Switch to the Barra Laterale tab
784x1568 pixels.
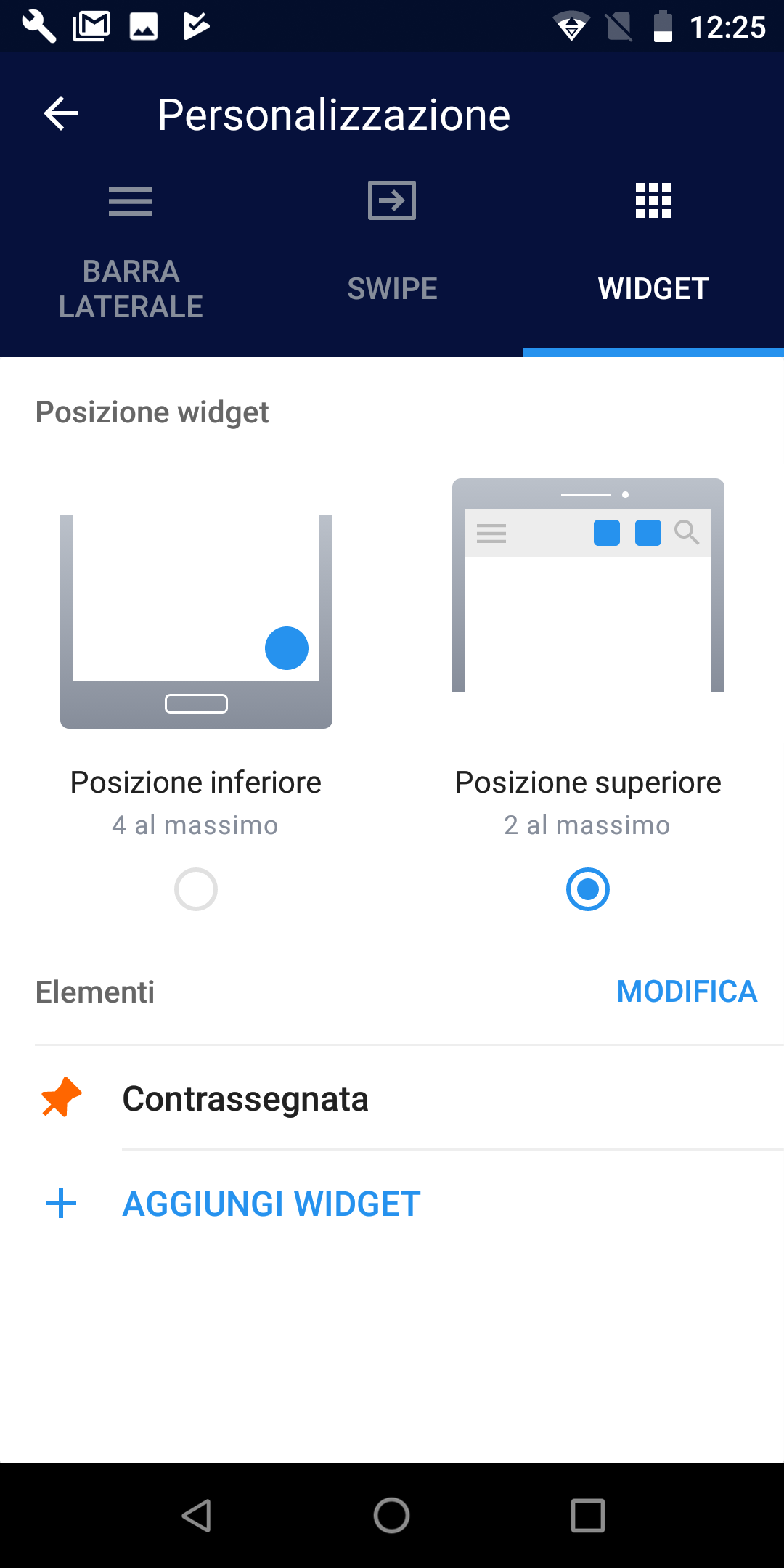tap(131, 252)
